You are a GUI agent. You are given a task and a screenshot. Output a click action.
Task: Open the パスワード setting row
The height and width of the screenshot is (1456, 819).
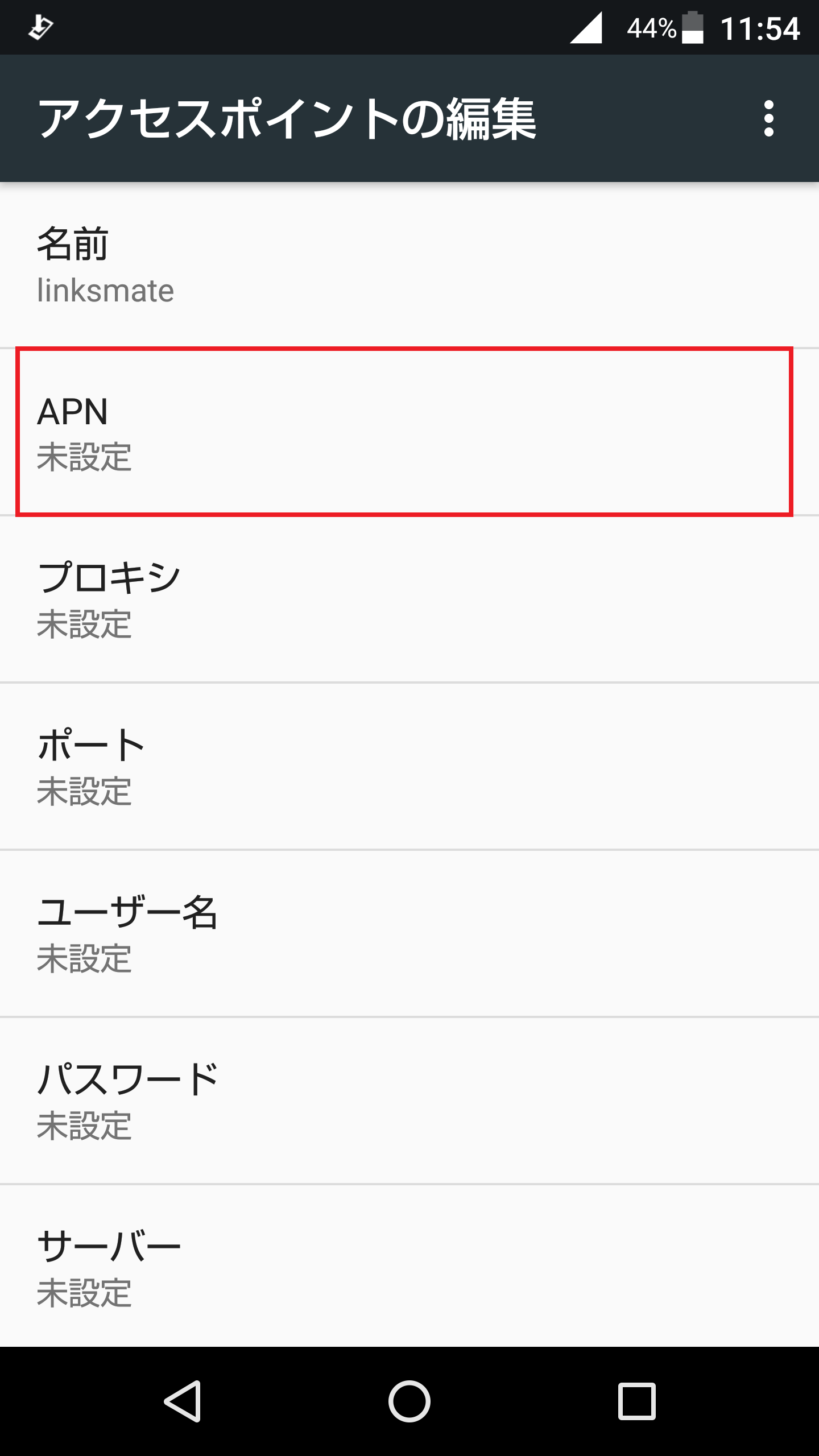[409, 1101]
